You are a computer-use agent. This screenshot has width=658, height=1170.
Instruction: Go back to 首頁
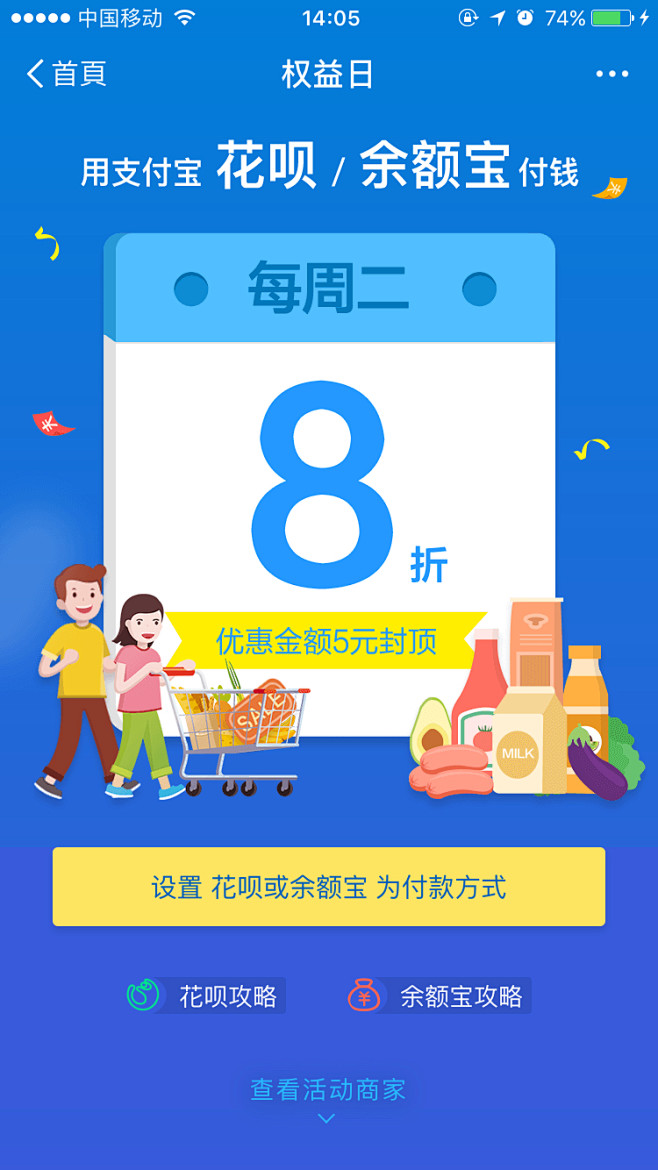(x=66, y=74)
